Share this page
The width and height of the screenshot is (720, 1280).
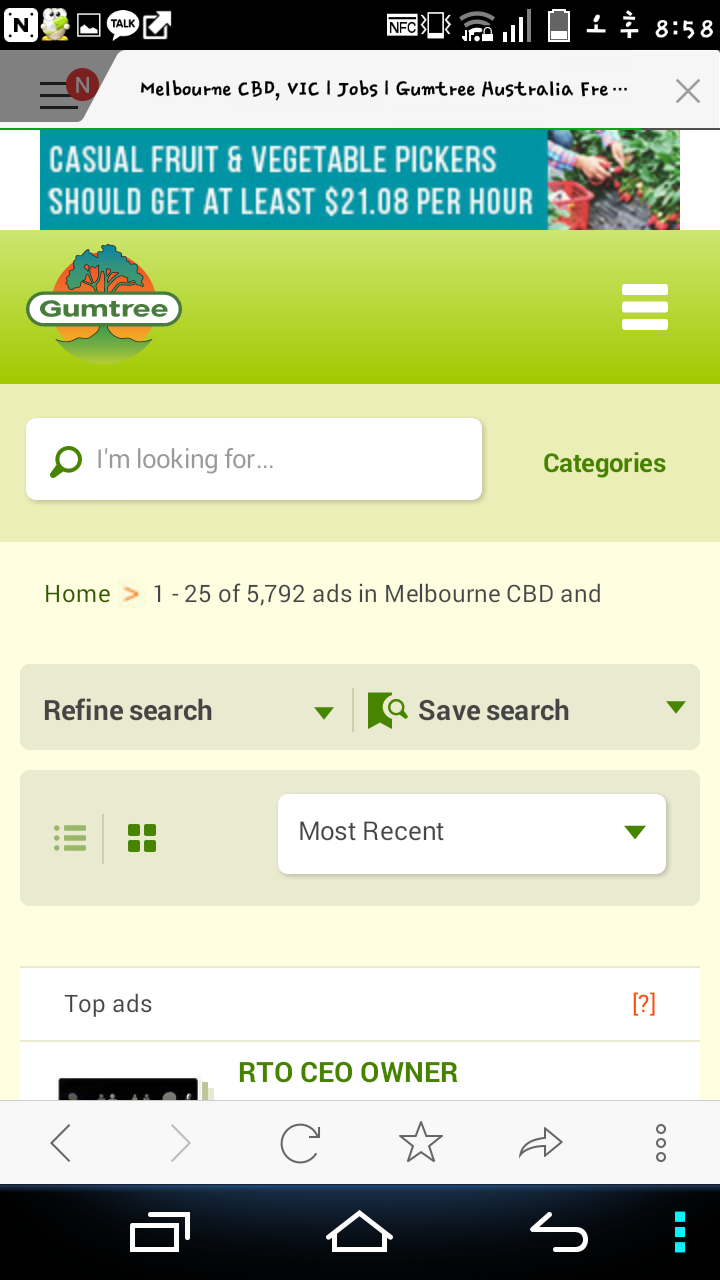tap(541, 1143)
